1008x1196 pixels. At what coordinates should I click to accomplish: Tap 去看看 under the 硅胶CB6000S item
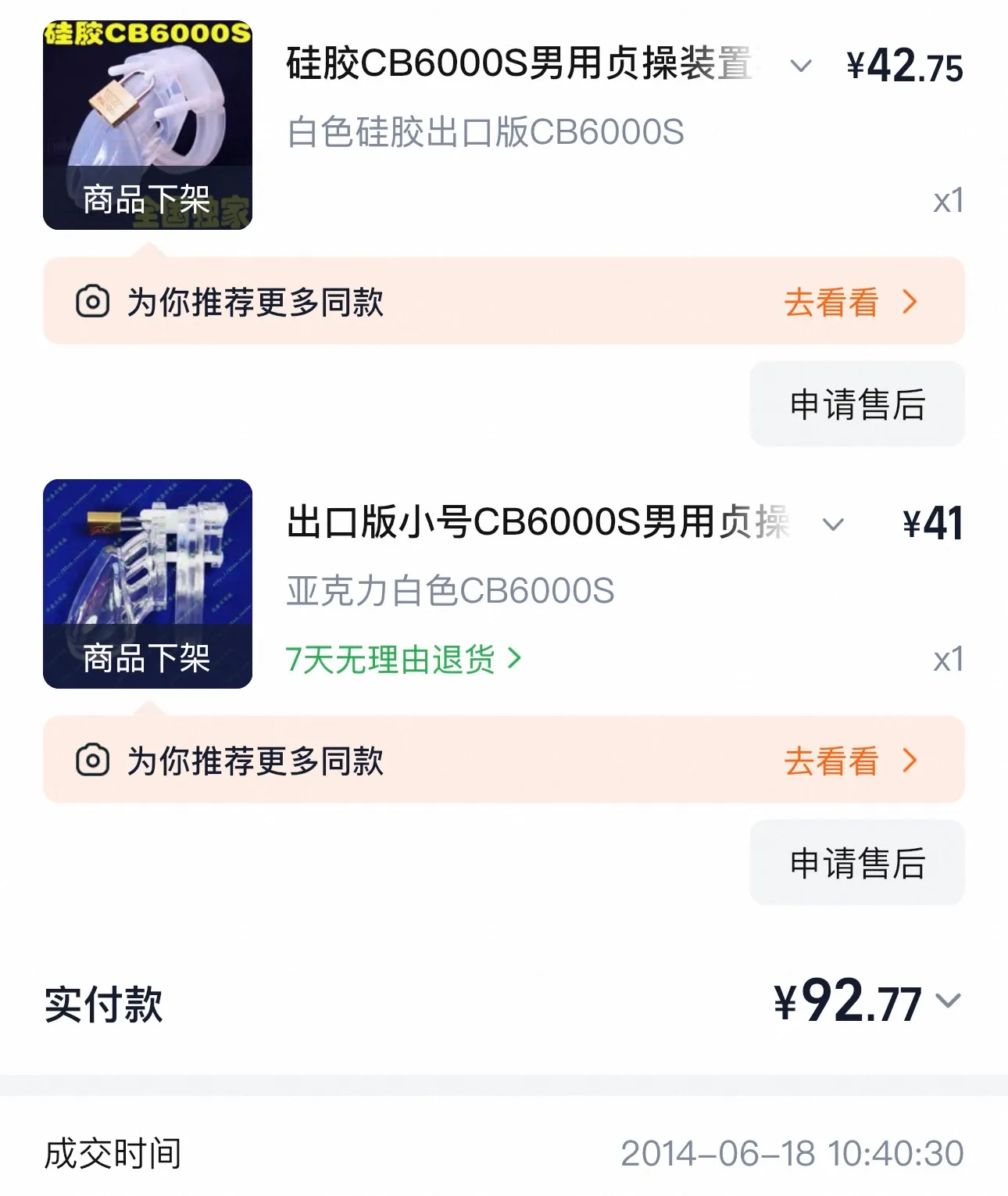[850, 302]
